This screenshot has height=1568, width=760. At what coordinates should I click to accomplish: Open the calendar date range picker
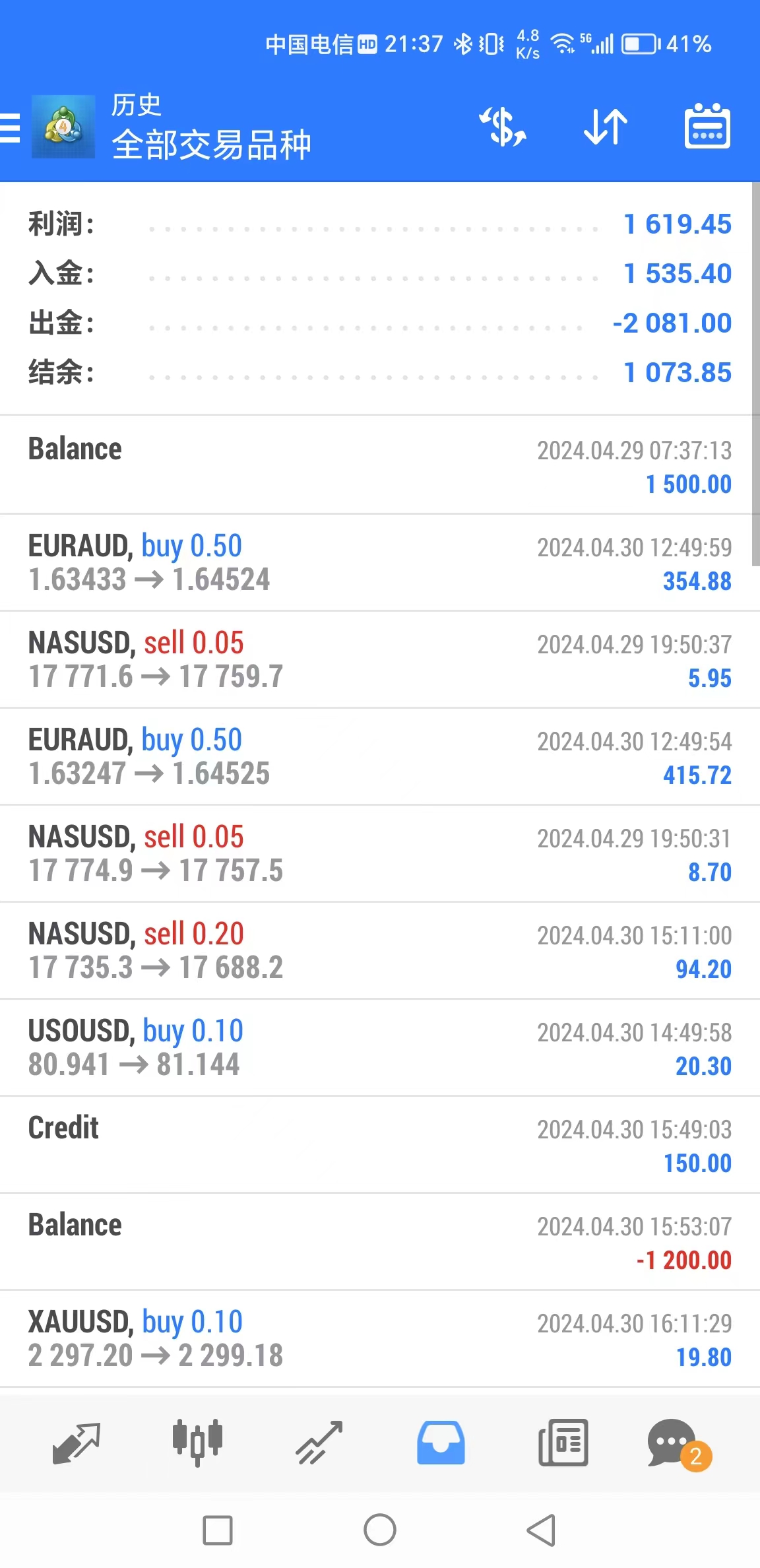point(707,126)
